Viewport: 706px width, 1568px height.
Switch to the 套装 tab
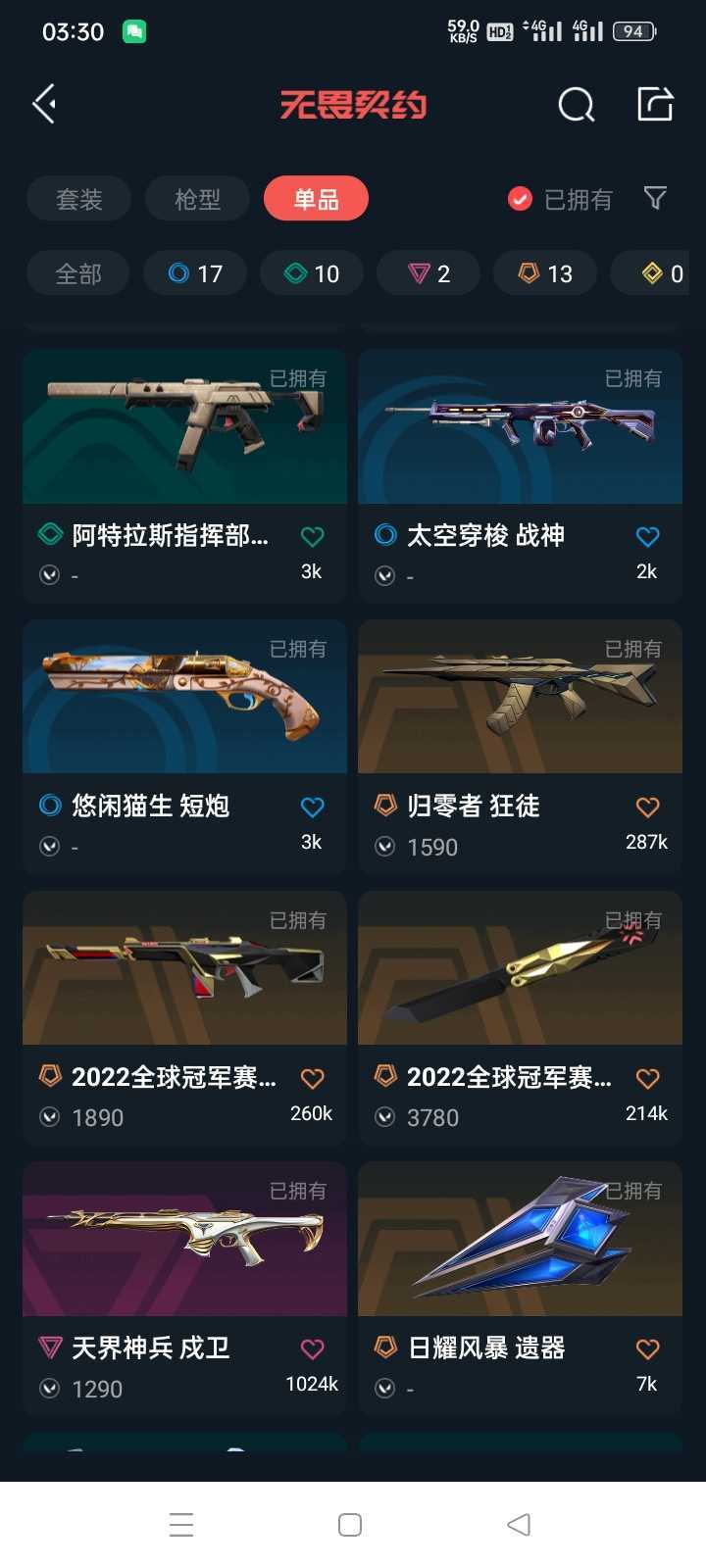coord(78,199)
